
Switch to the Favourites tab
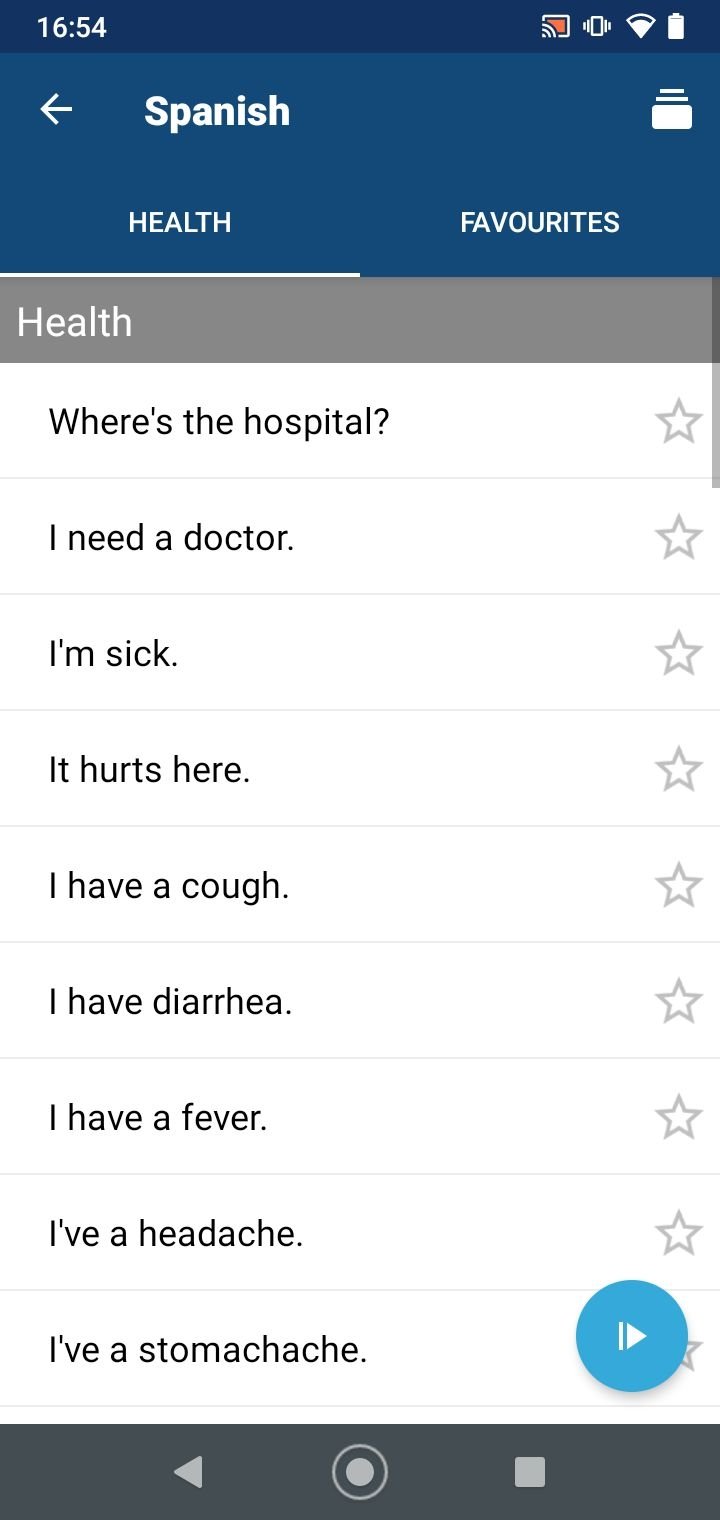(x=540, y=222)
